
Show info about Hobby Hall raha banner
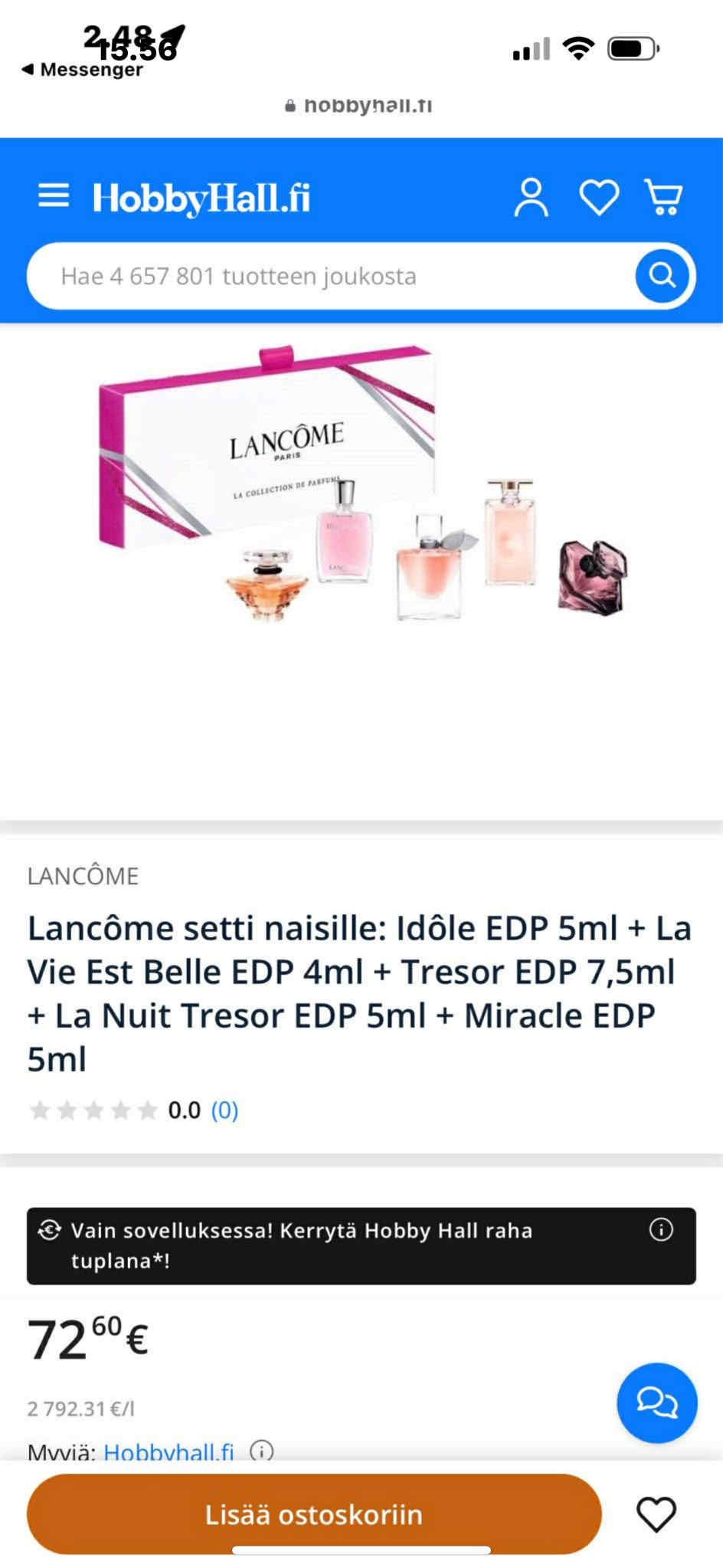tap(661, 1229)
